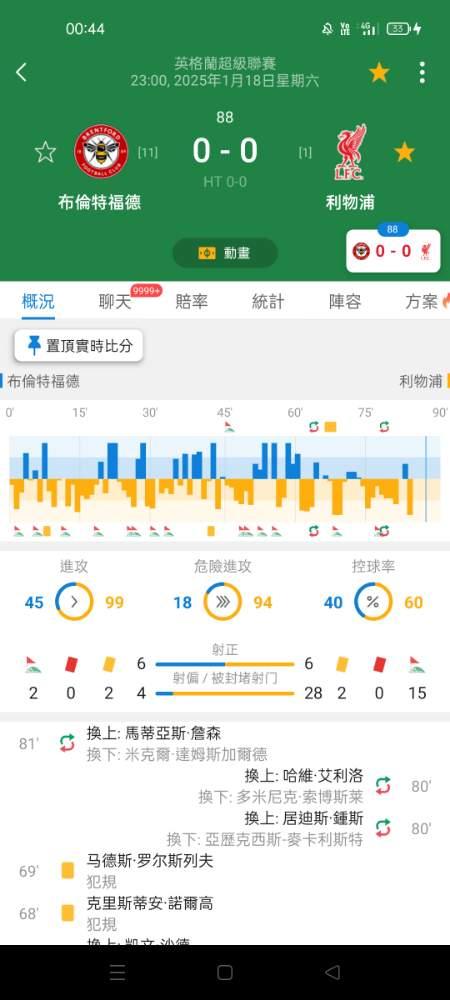This screenshot has width=450, height=1000.
Task: Toggle the match favorite star in header
Action: pyautogui.click(x=379, y=73)
